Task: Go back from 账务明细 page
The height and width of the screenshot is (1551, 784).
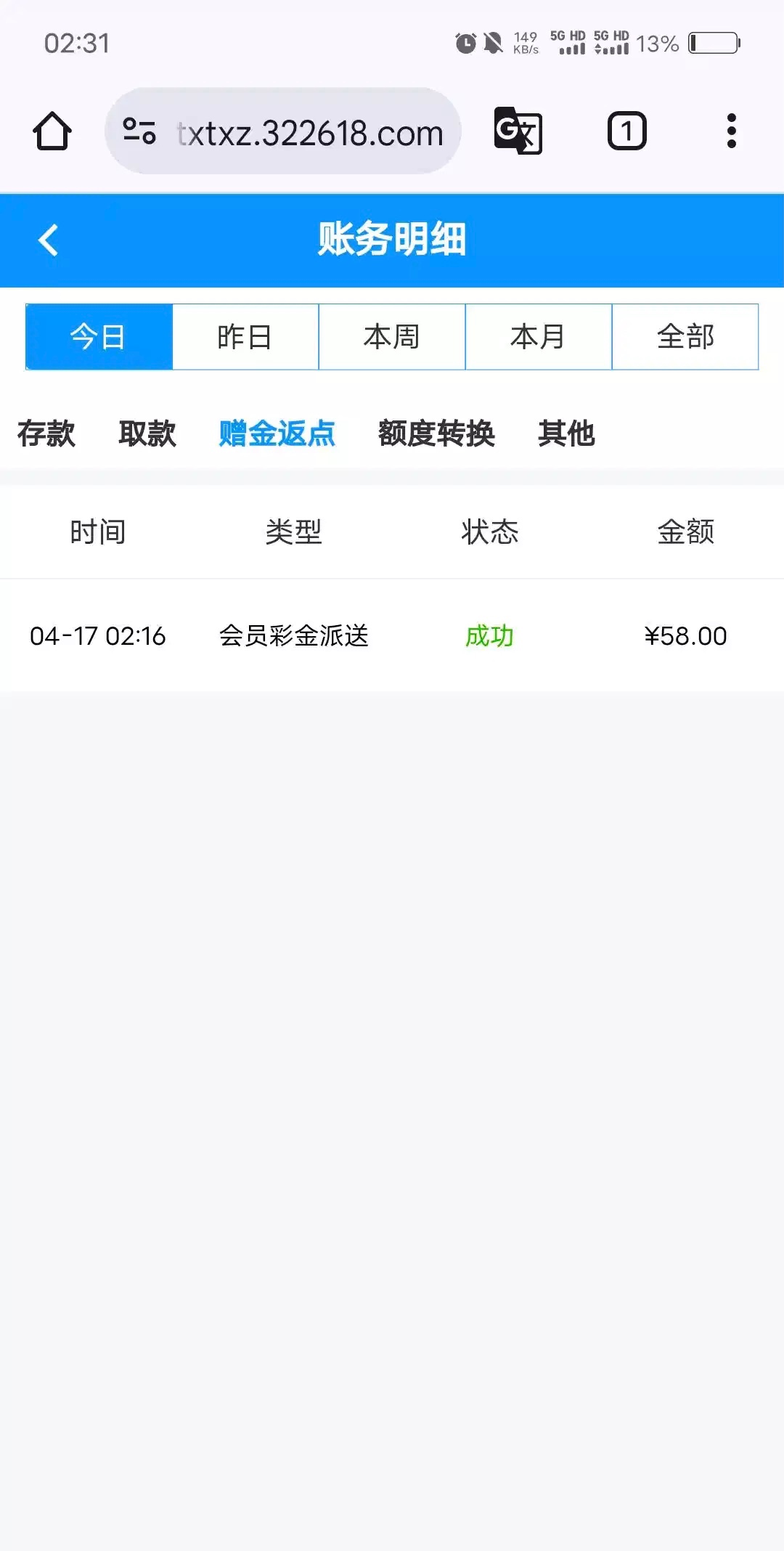Action: (49, 240)
